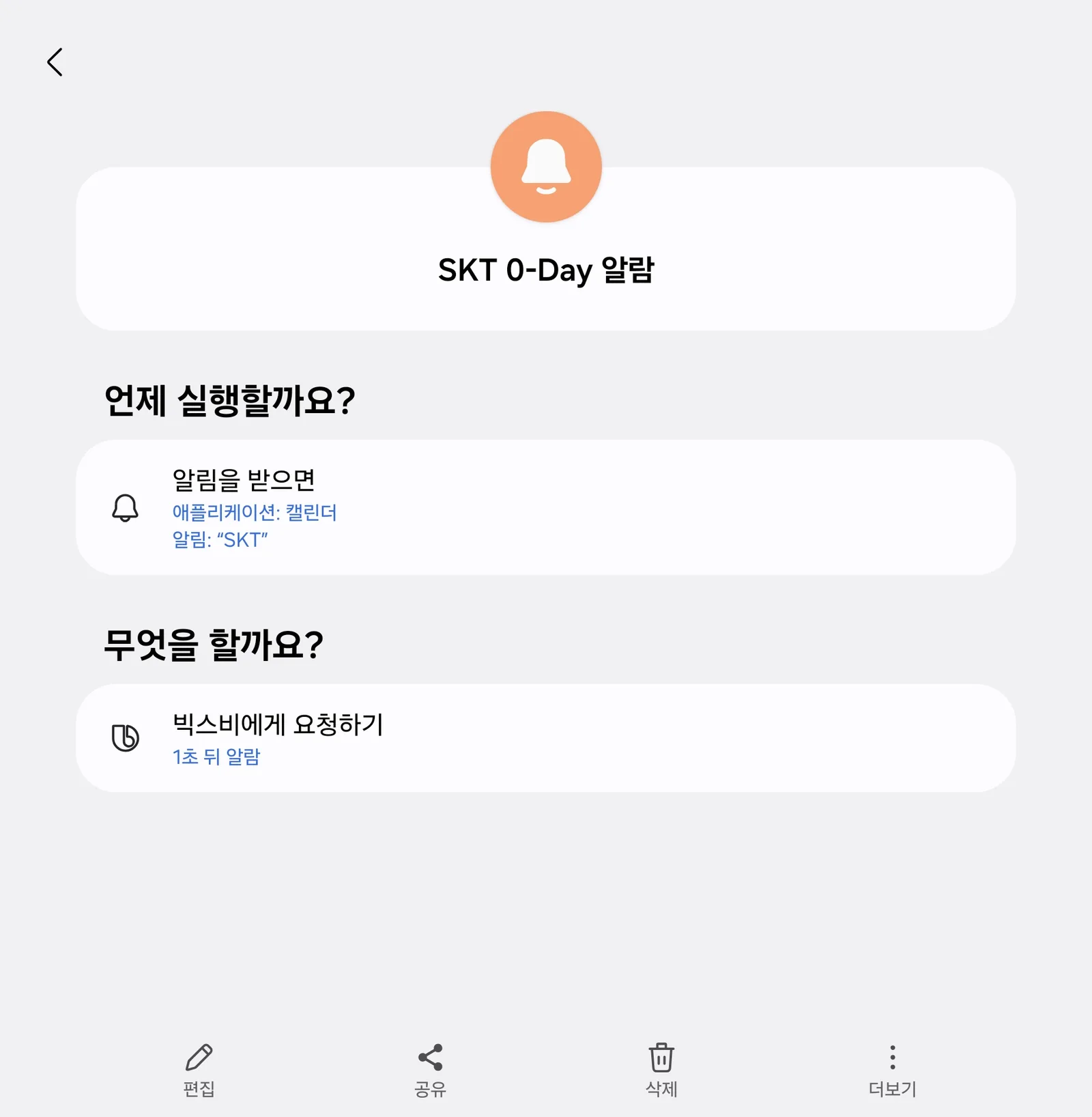Open the 빅스비에게 요청하기 action card

click(546, 738)
